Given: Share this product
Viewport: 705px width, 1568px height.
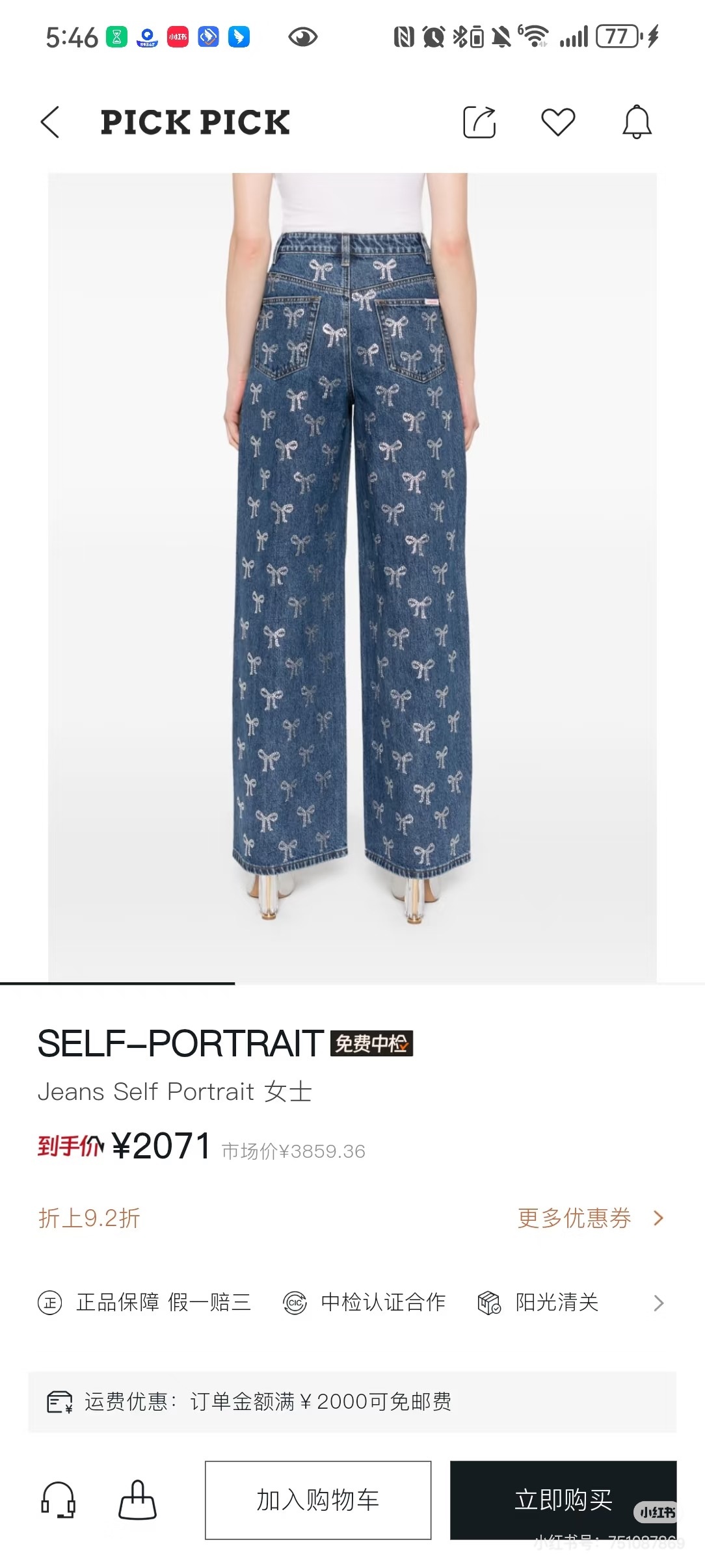Looking at the screenshot, I should 479,122.
